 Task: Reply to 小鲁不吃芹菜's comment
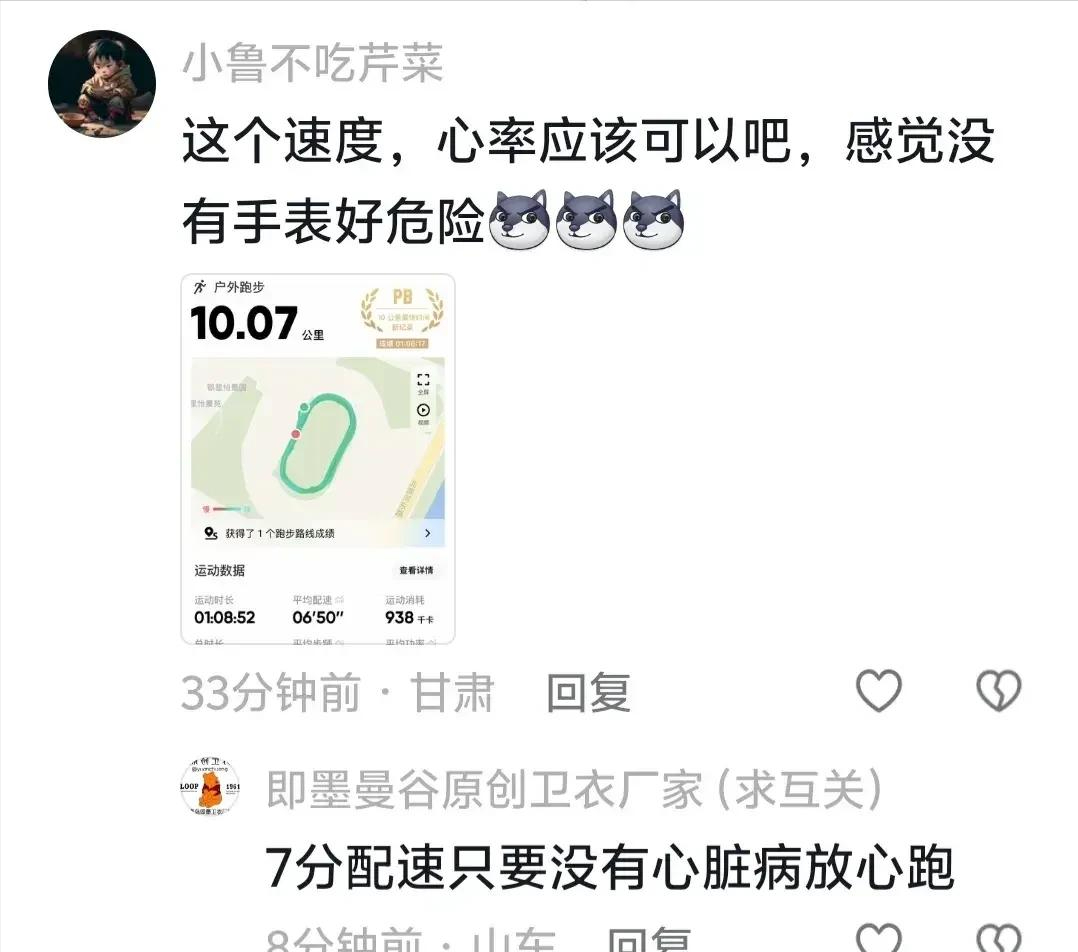coord(588,693)
